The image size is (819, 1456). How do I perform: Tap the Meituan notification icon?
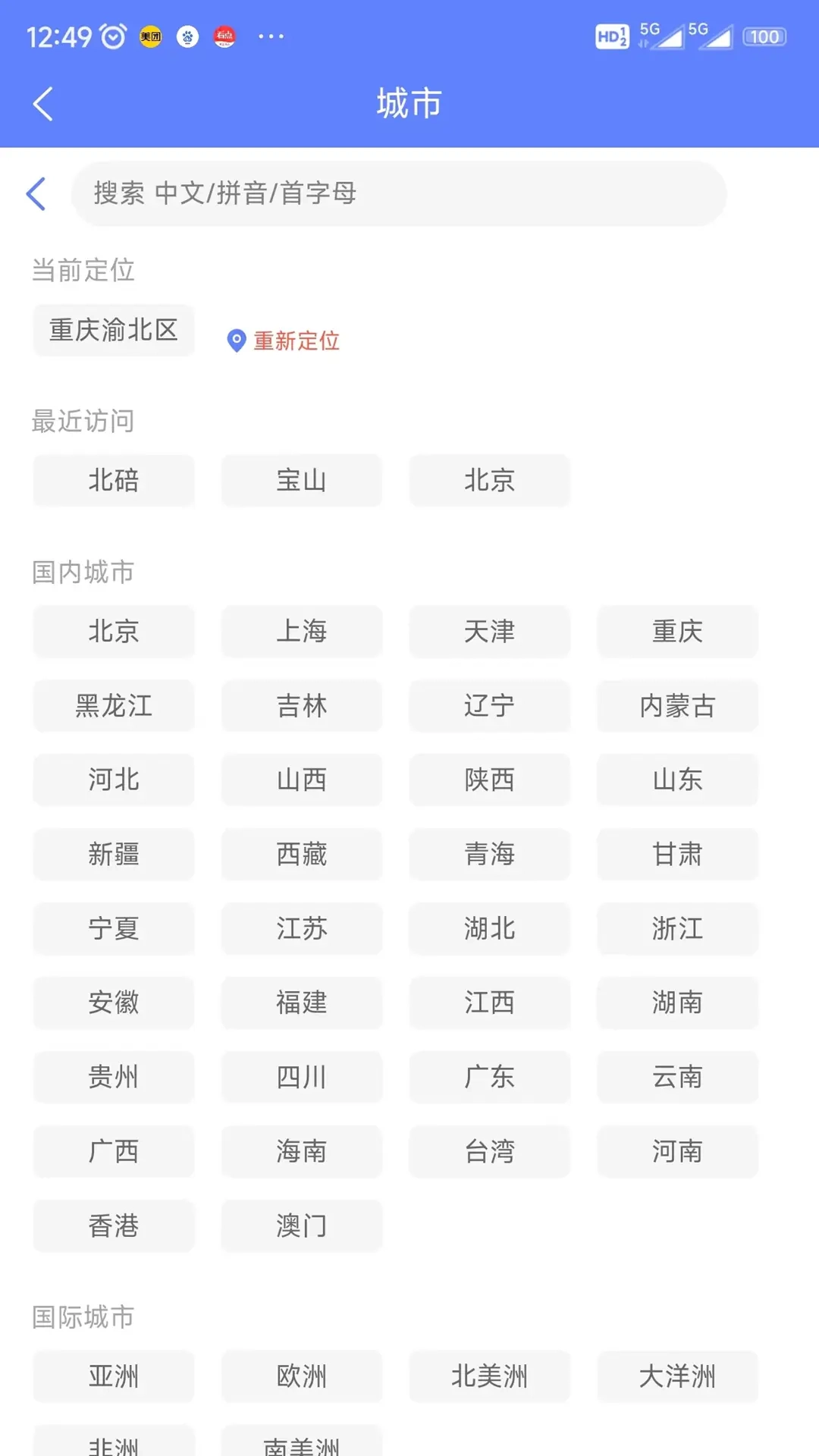[149, 36]
